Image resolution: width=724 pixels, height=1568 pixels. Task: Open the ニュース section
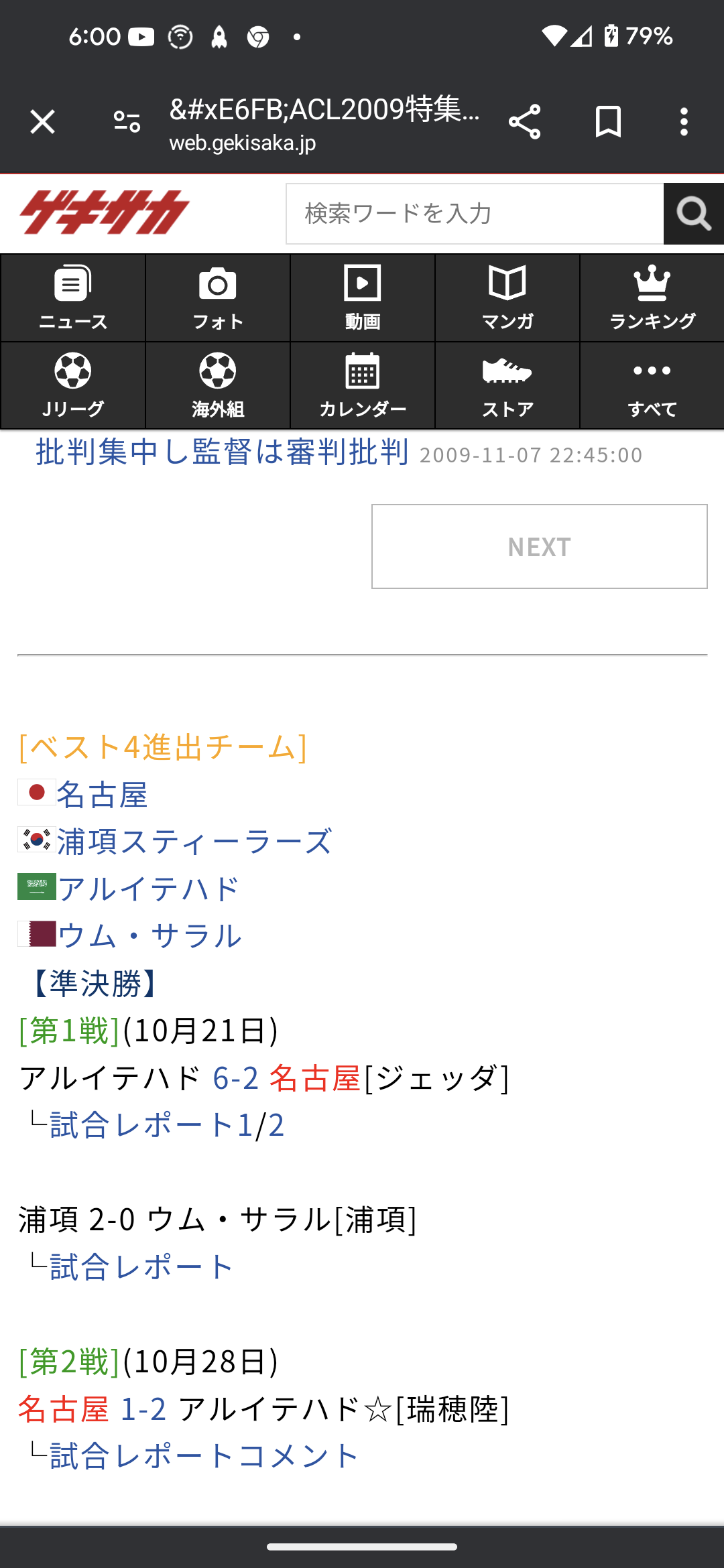[x=73, y=298]
